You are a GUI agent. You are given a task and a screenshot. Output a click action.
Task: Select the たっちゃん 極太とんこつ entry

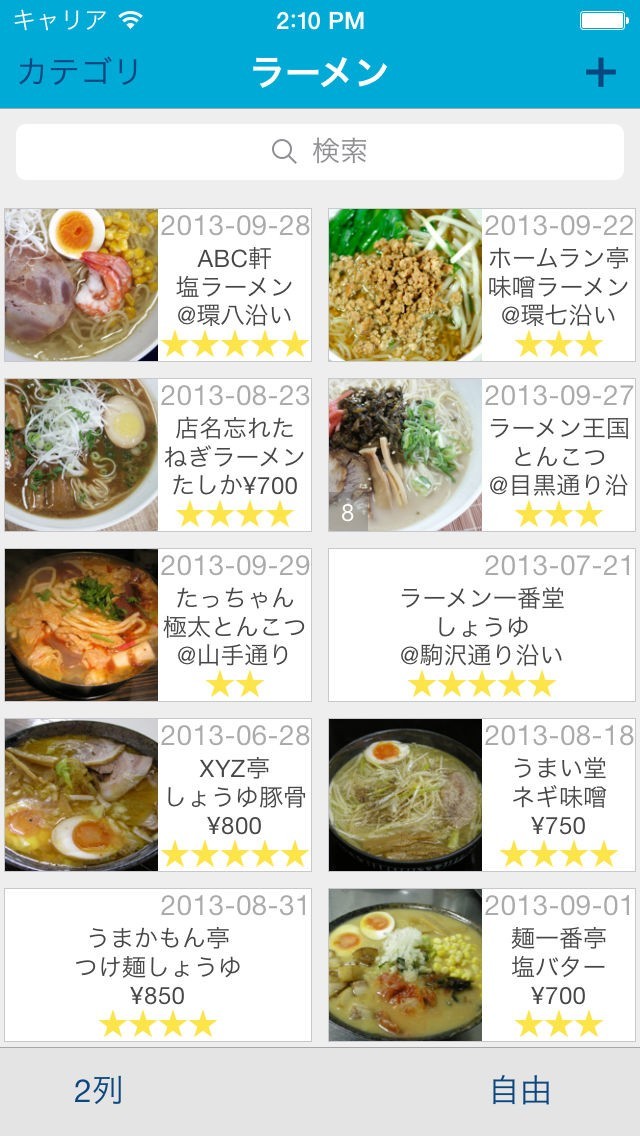(x=158, y=625)
